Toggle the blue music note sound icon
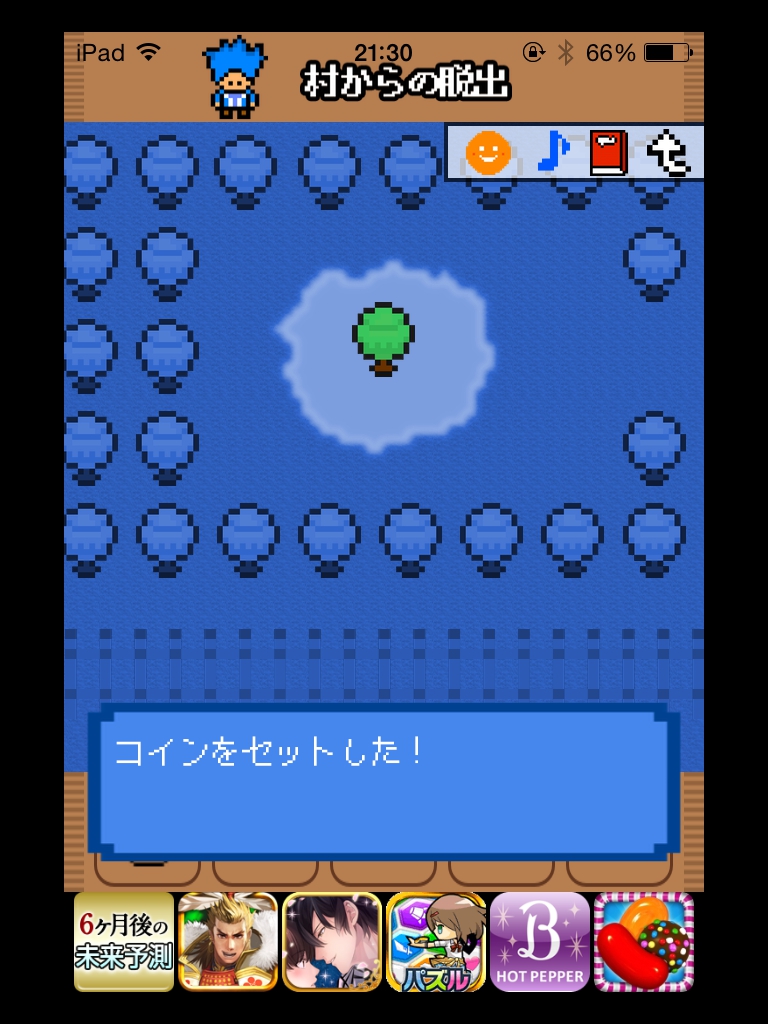The height and width of the screenshot is (1024, 768). (x=551, y=153)
